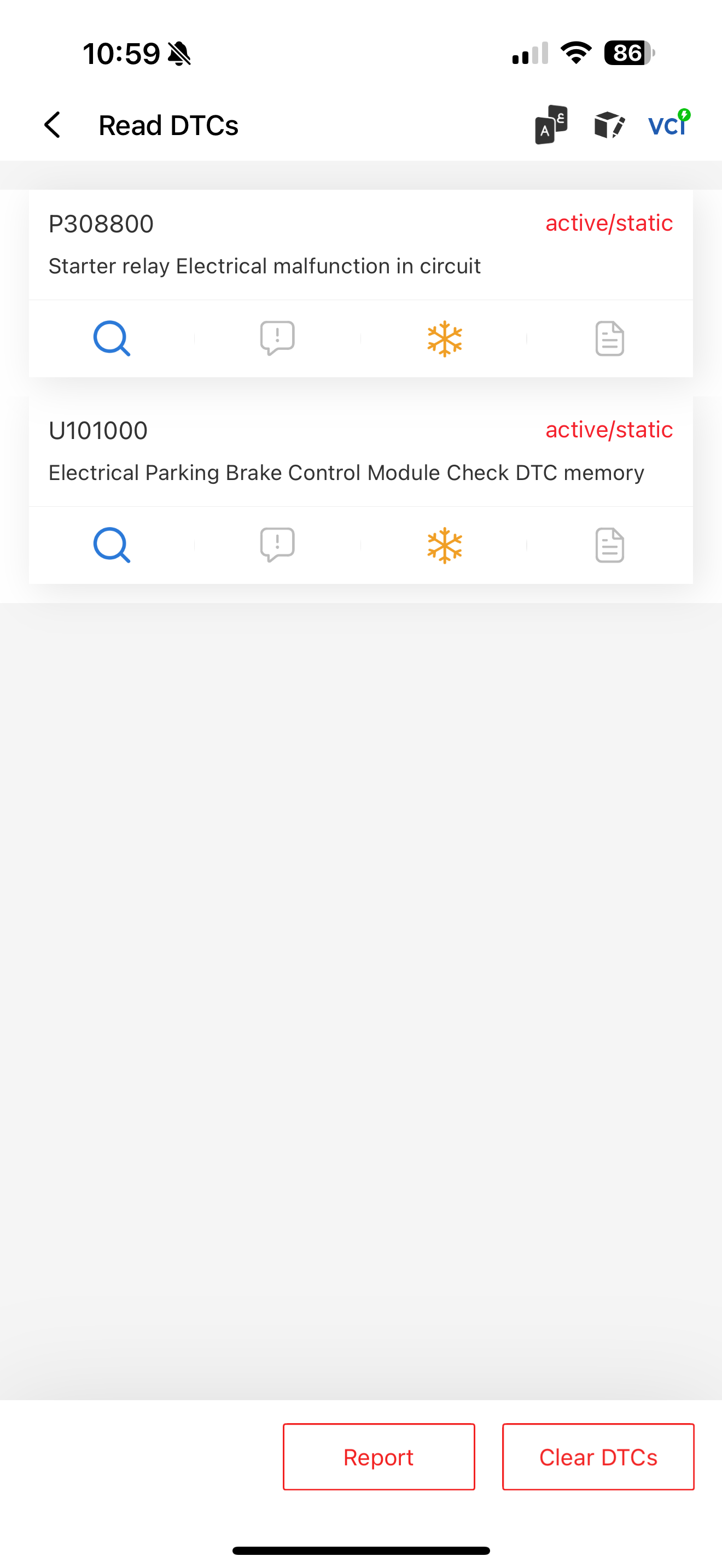Open the translate icon in header

[x=551, y=125]
